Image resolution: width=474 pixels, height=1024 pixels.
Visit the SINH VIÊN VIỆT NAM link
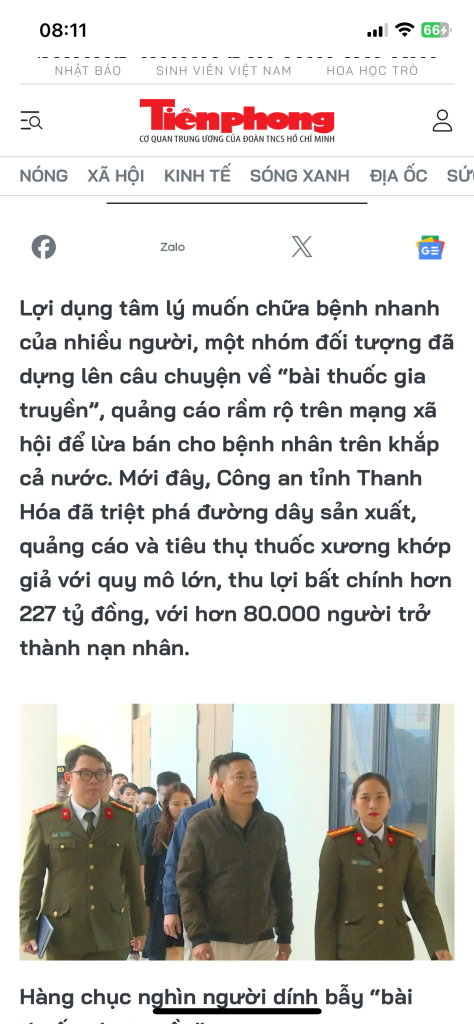[x=224, y=71]
